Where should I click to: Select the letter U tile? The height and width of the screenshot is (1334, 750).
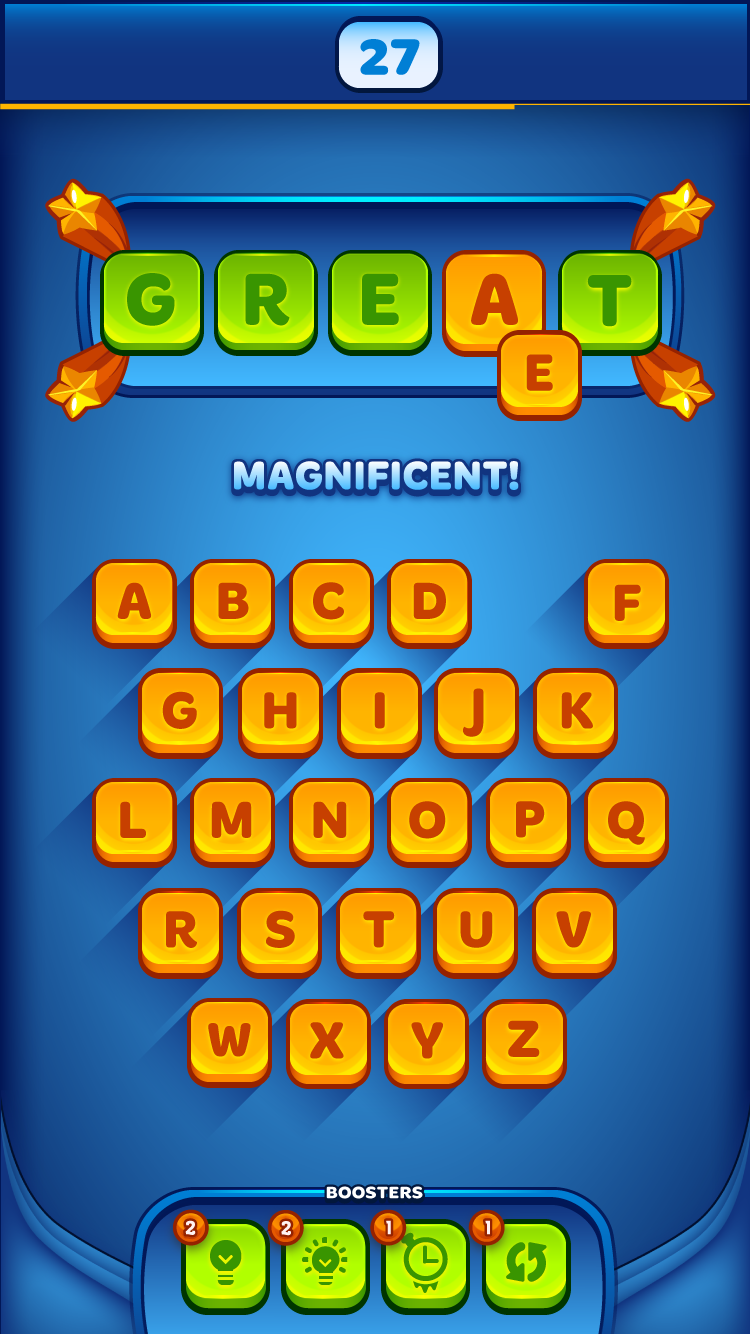476,930
